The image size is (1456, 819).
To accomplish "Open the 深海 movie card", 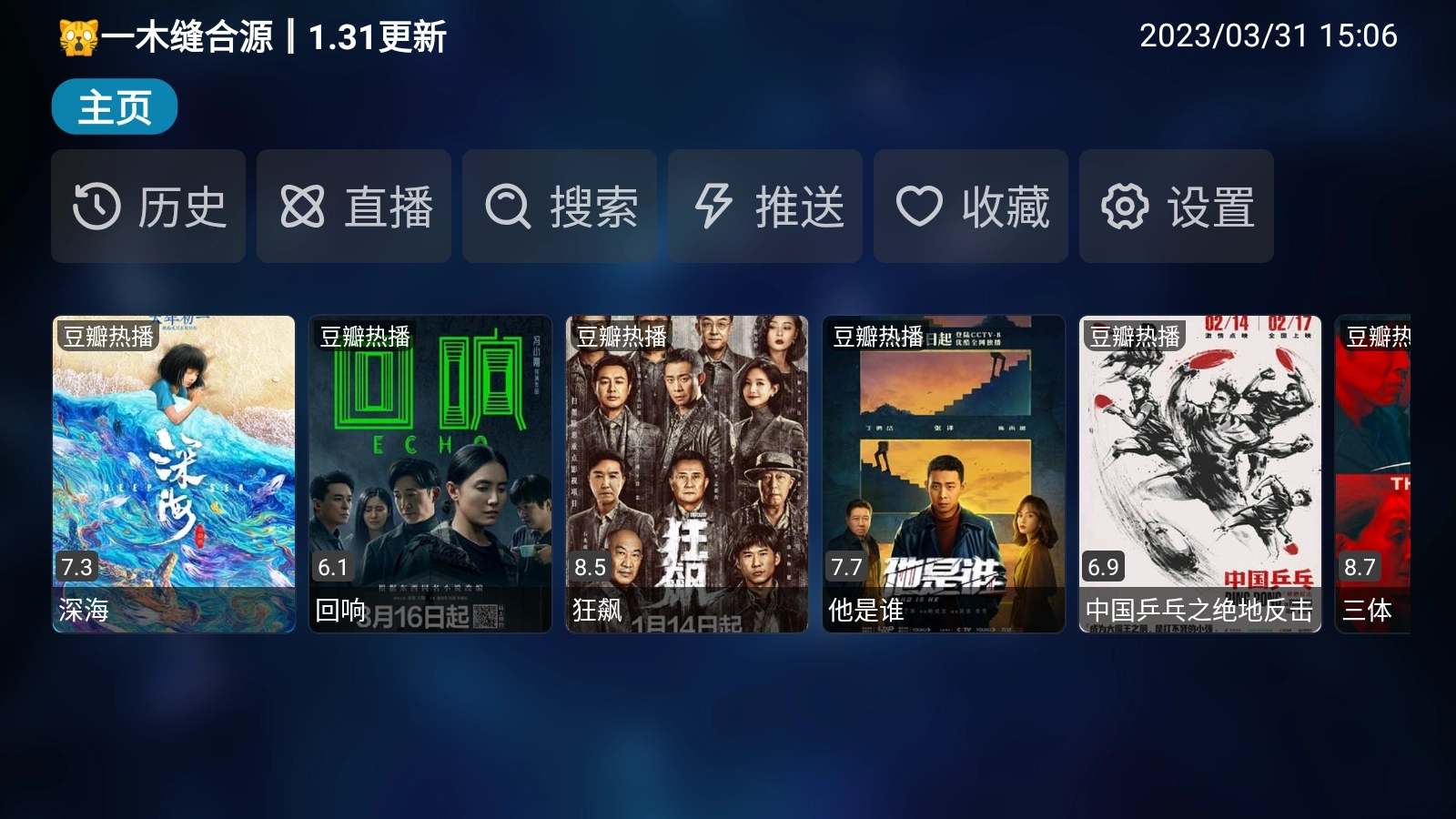I will (x=174, y=473).
